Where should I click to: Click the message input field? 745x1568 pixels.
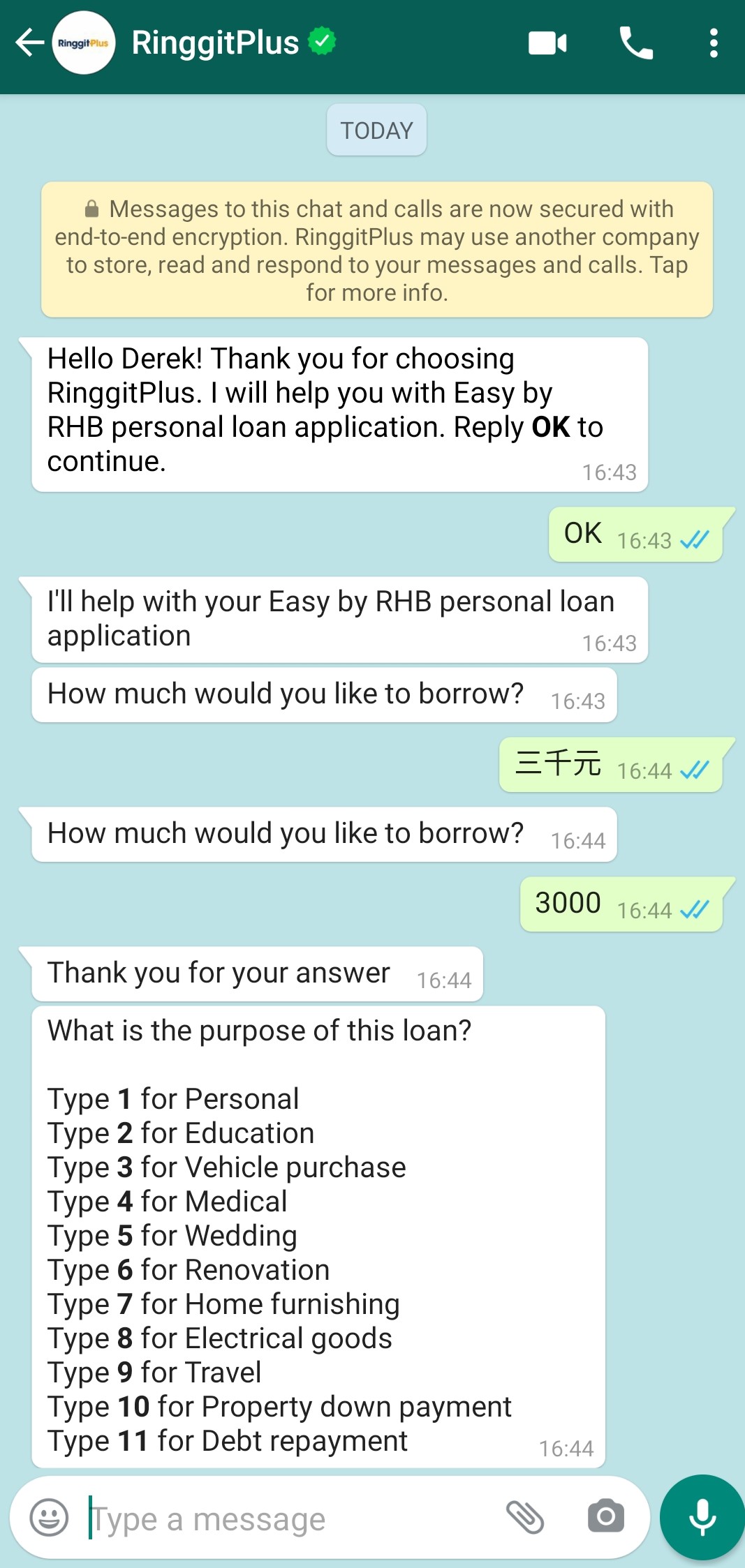click(279, 1517)
